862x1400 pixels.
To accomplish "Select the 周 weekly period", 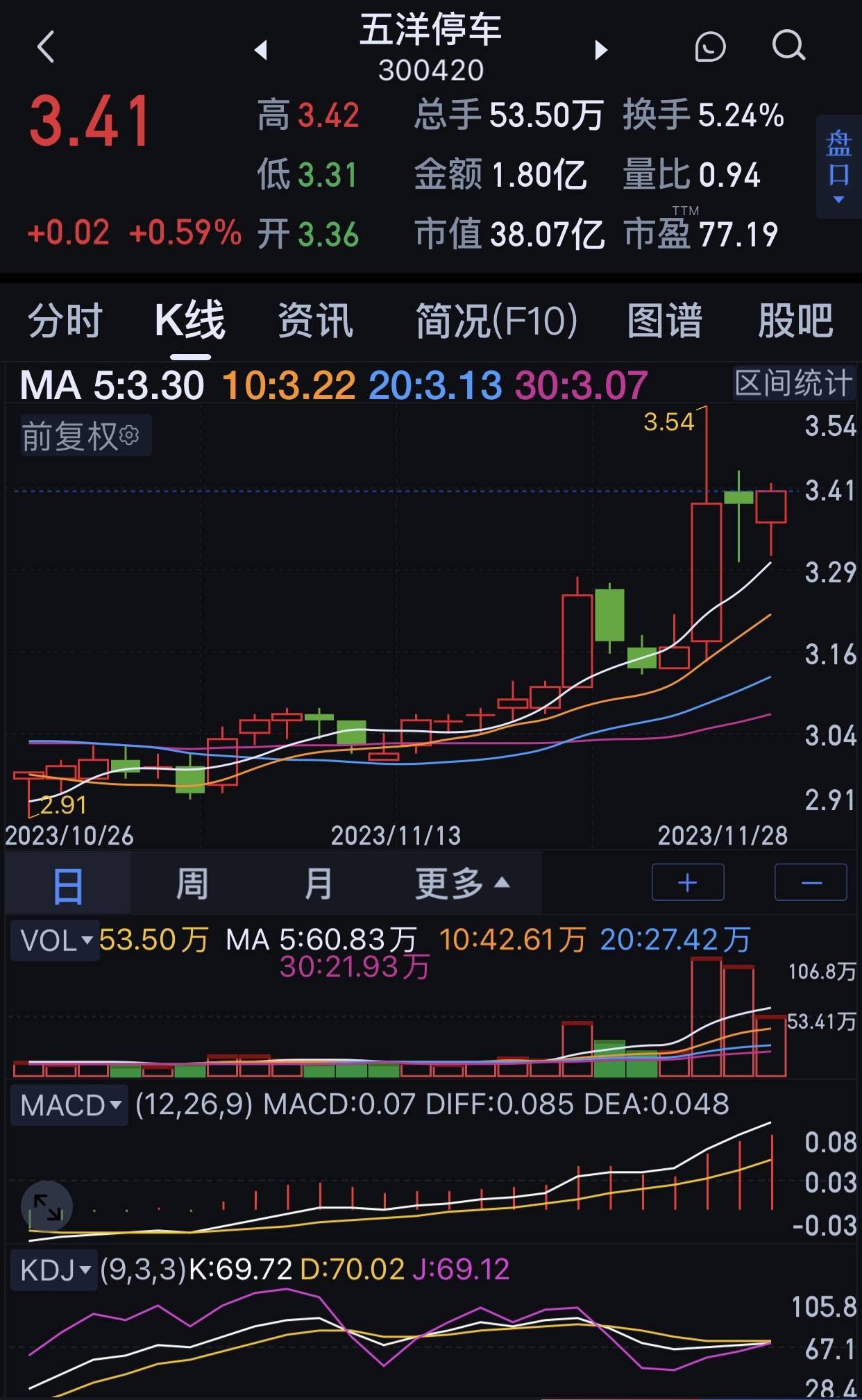I will (192, 884).
